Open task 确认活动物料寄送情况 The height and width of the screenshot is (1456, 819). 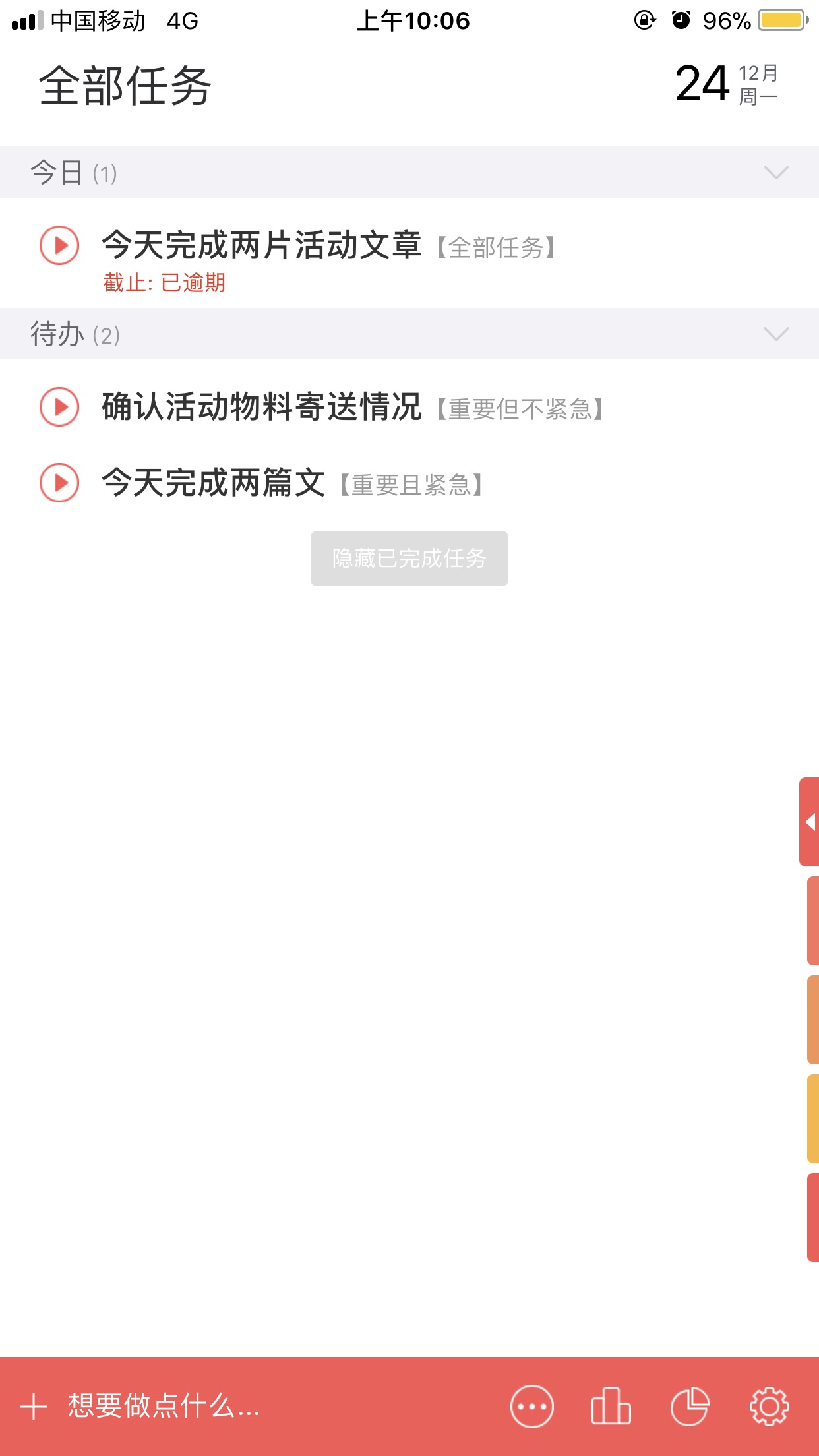click(x=262, y=407)
